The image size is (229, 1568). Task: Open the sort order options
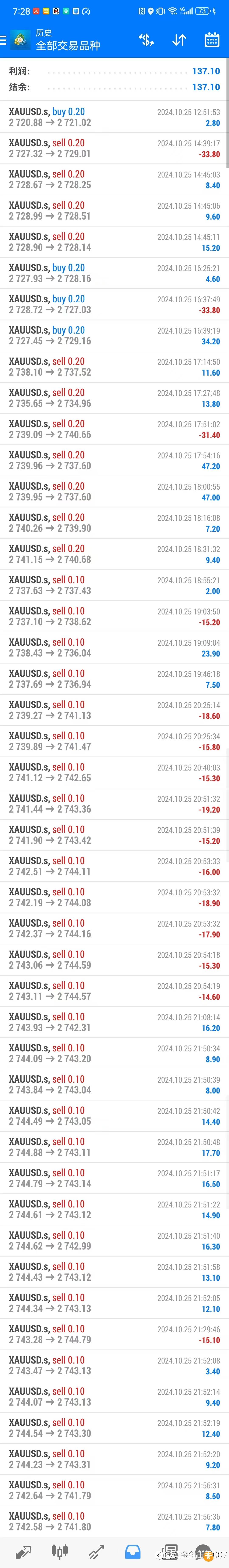(179, 40)
